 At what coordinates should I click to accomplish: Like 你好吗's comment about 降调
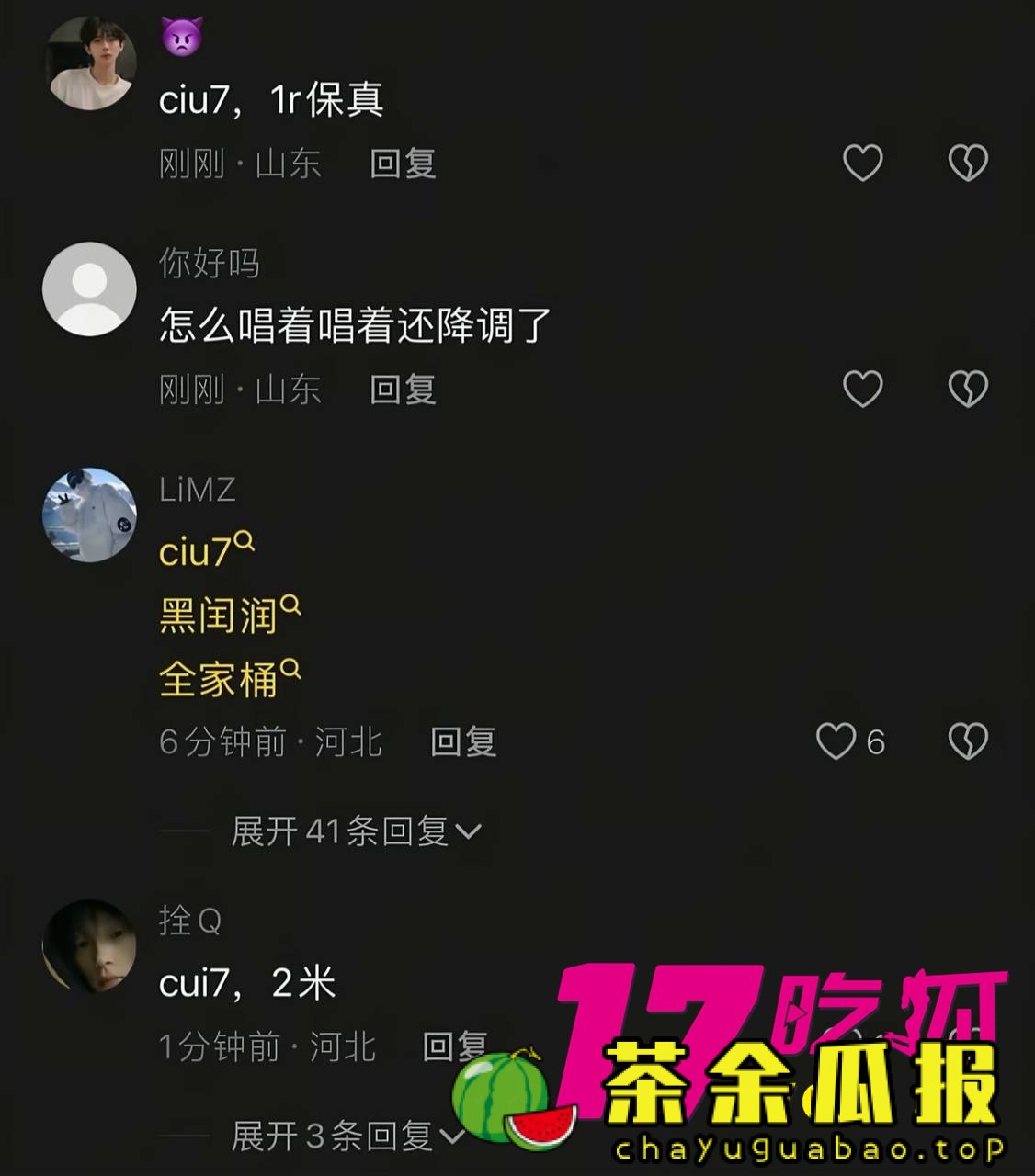(862, 390)
